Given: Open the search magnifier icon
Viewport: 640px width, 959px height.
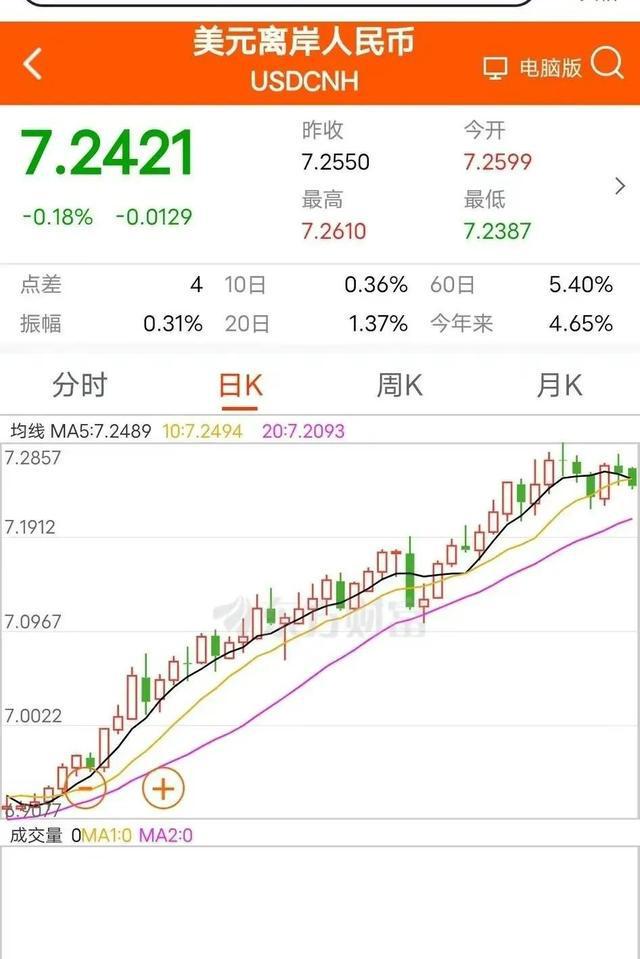Looking at the screenshot, I should [607, 65].
